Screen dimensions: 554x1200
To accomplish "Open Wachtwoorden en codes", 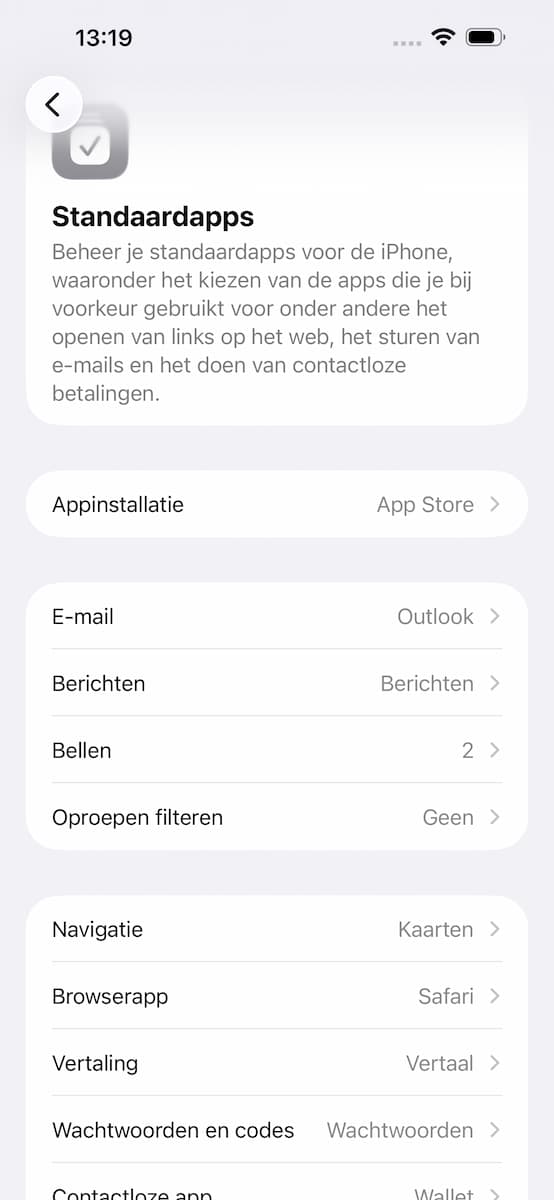I will [277, 1131].
